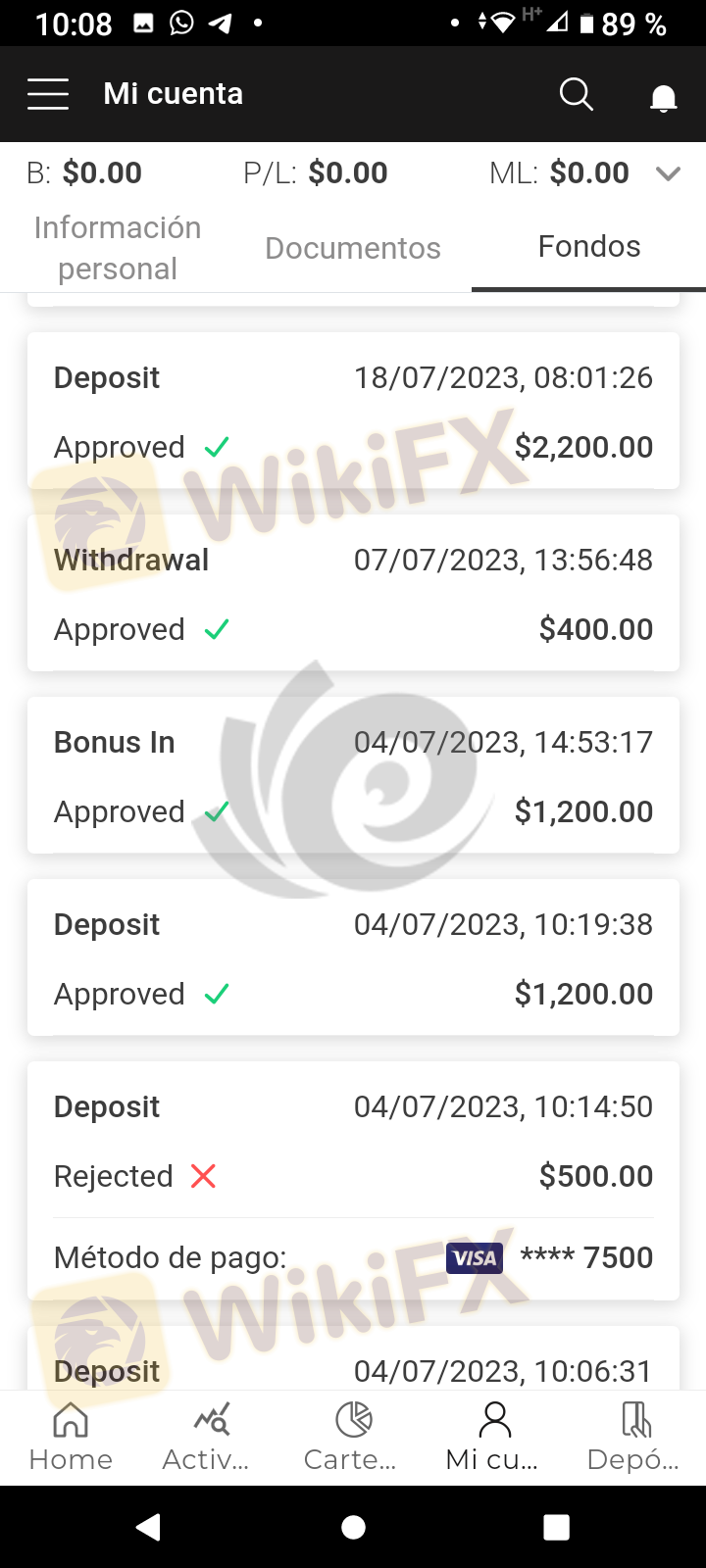Image resolution: width=706 pixels, height=1568 pixels.
Task: Switch to Información personal tab
Action: tap(118, 248)
